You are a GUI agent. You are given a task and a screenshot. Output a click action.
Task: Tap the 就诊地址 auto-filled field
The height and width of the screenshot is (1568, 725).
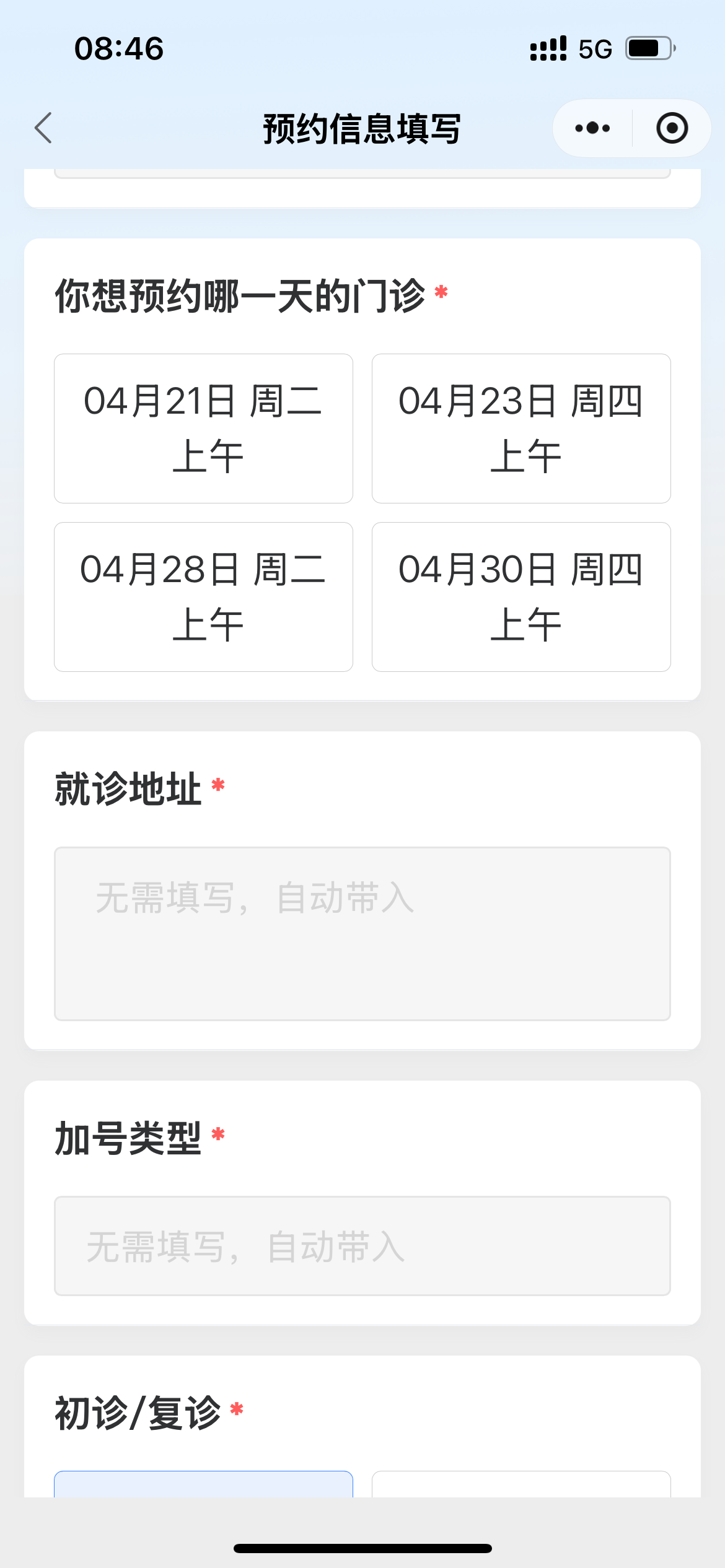(x=362, y=934)
